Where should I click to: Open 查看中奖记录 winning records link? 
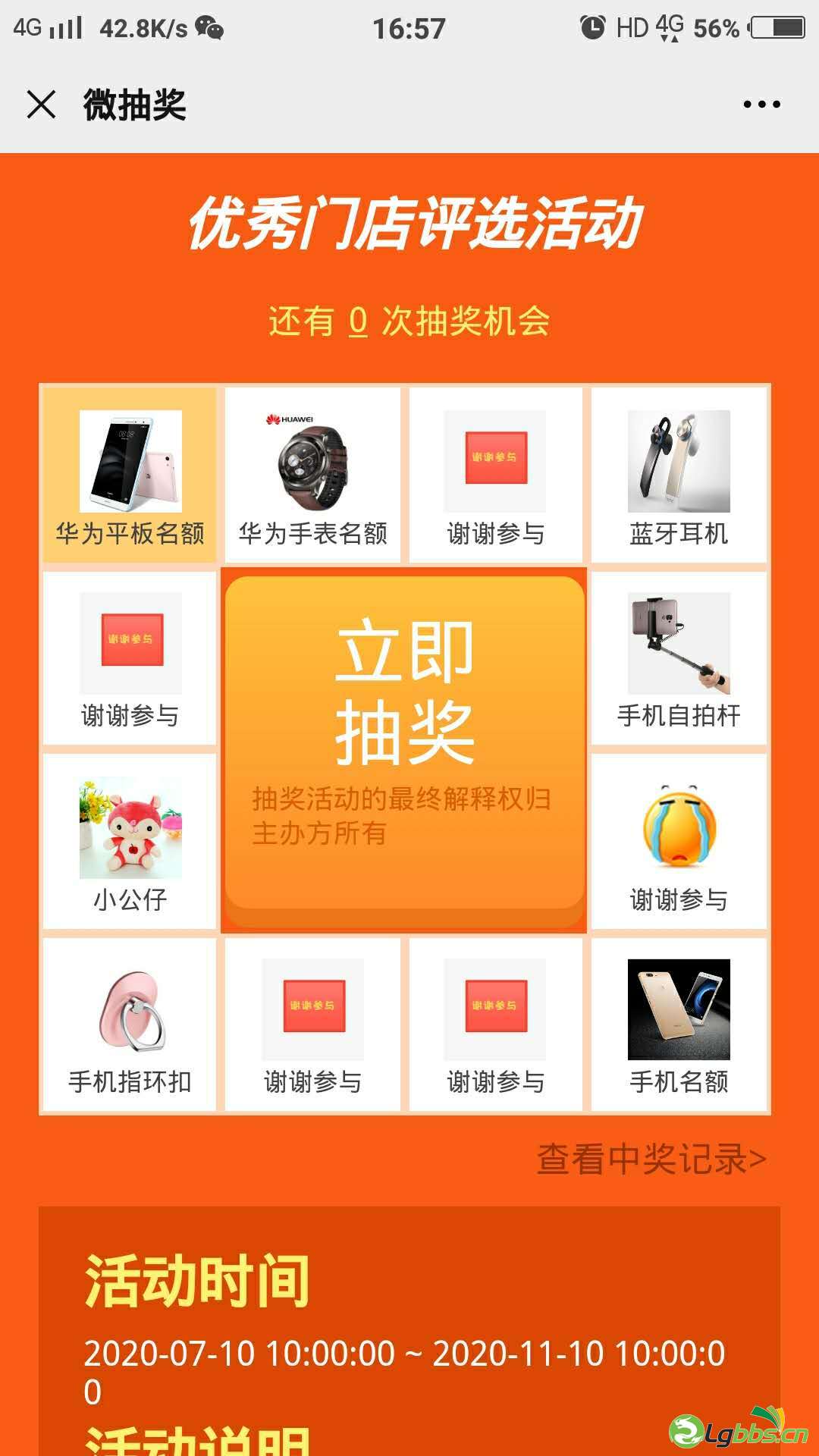[x=651, y=1159]
